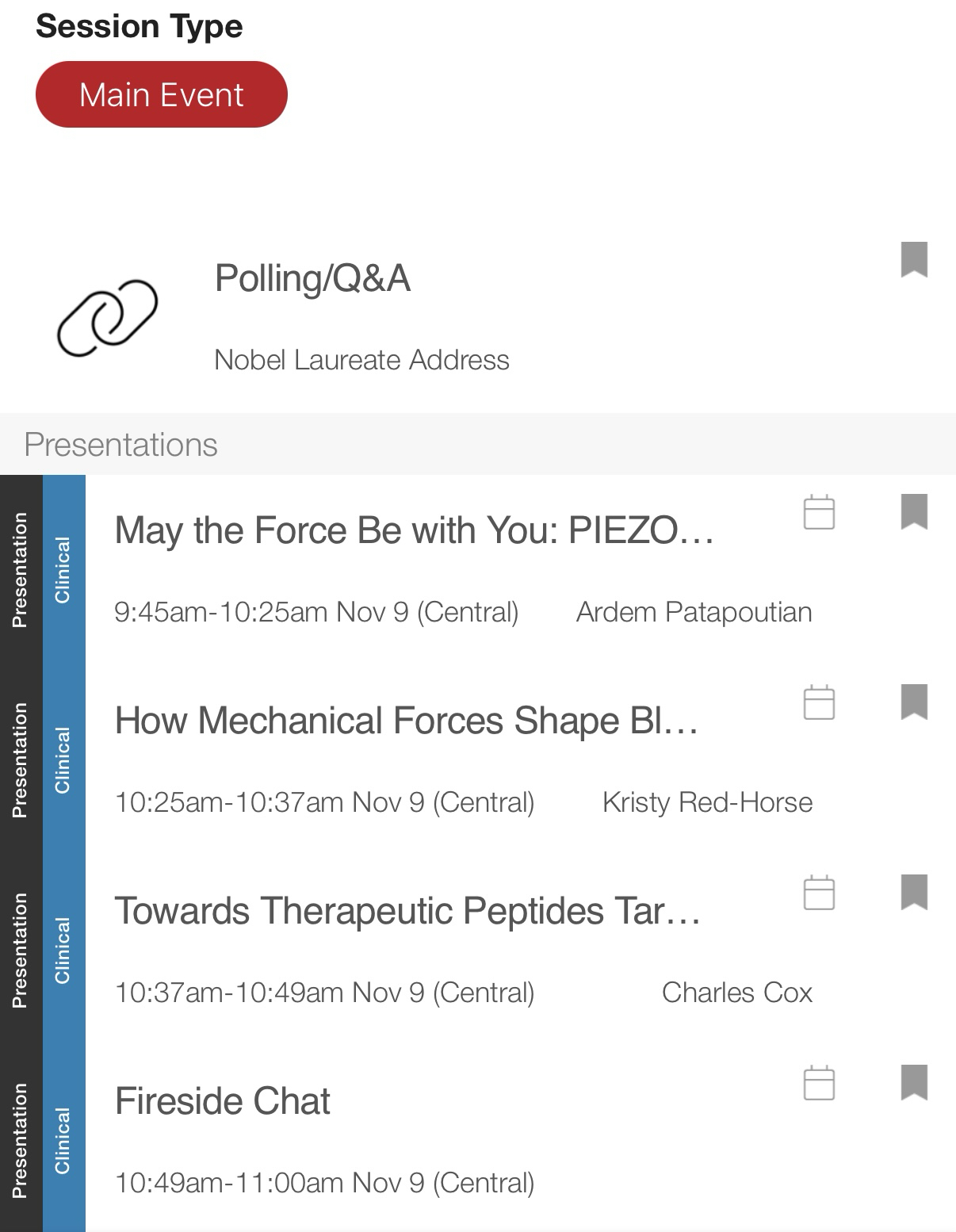
Task: Bookmark Ardem Patapoutian's presentation
Action: (x=913, y=511)
